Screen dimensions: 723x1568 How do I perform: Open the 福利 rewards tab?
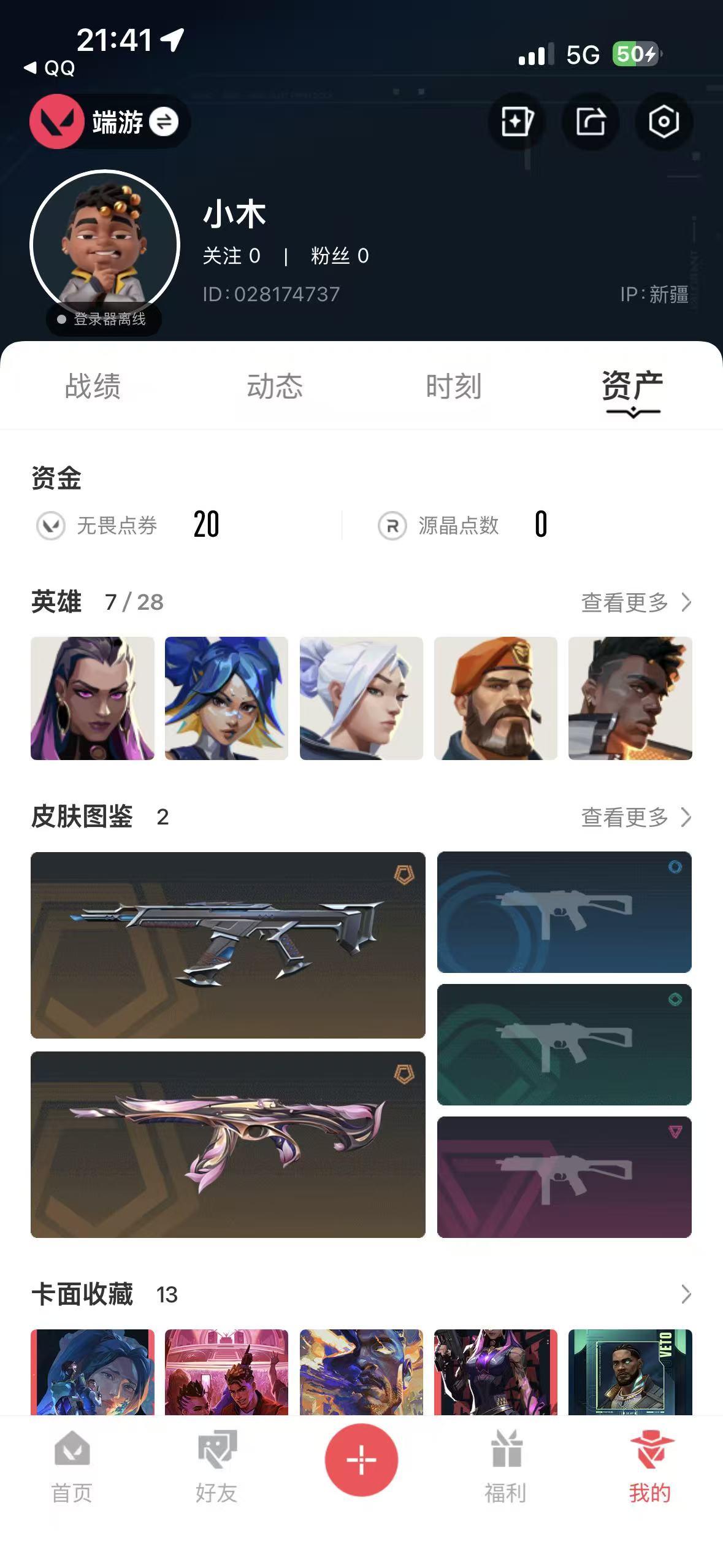506,1466
